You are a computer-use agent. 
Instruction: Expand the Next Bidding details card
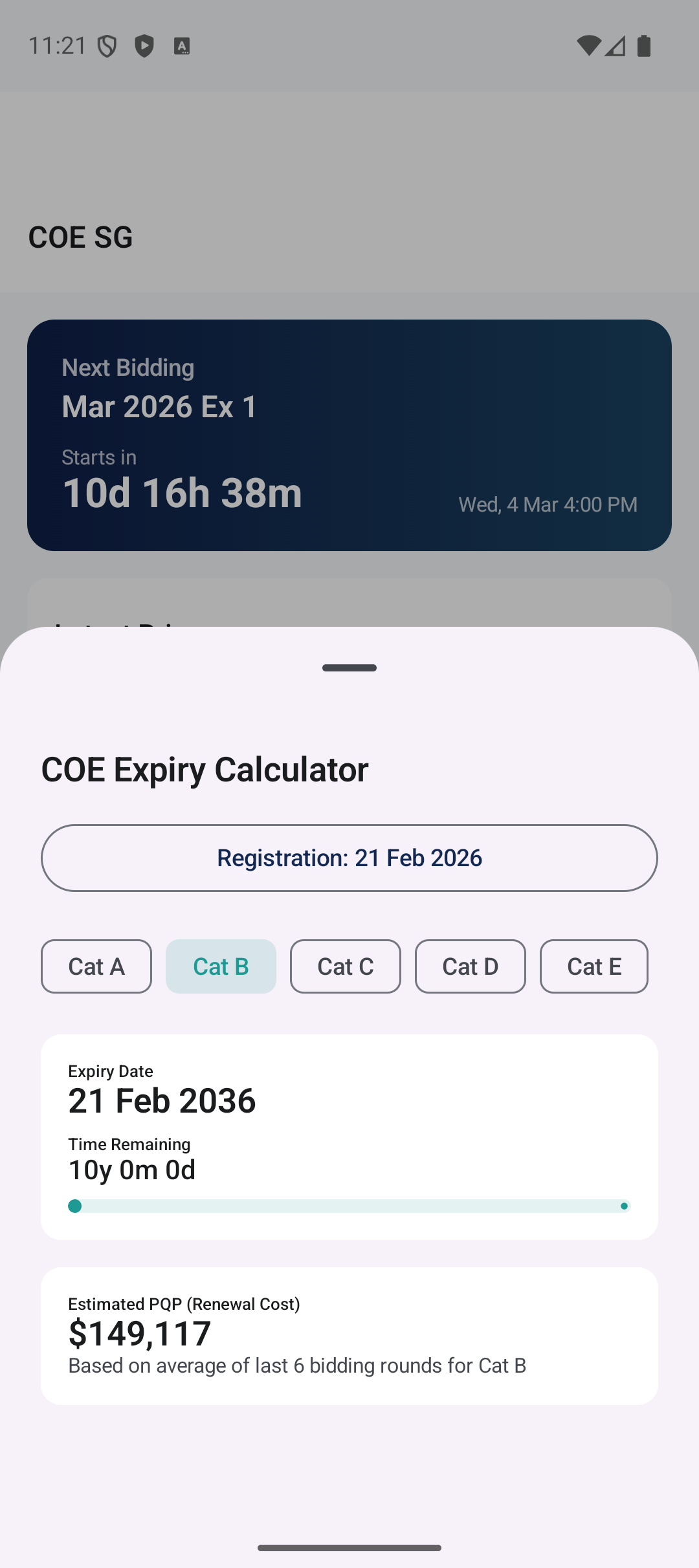pos(349,433)
